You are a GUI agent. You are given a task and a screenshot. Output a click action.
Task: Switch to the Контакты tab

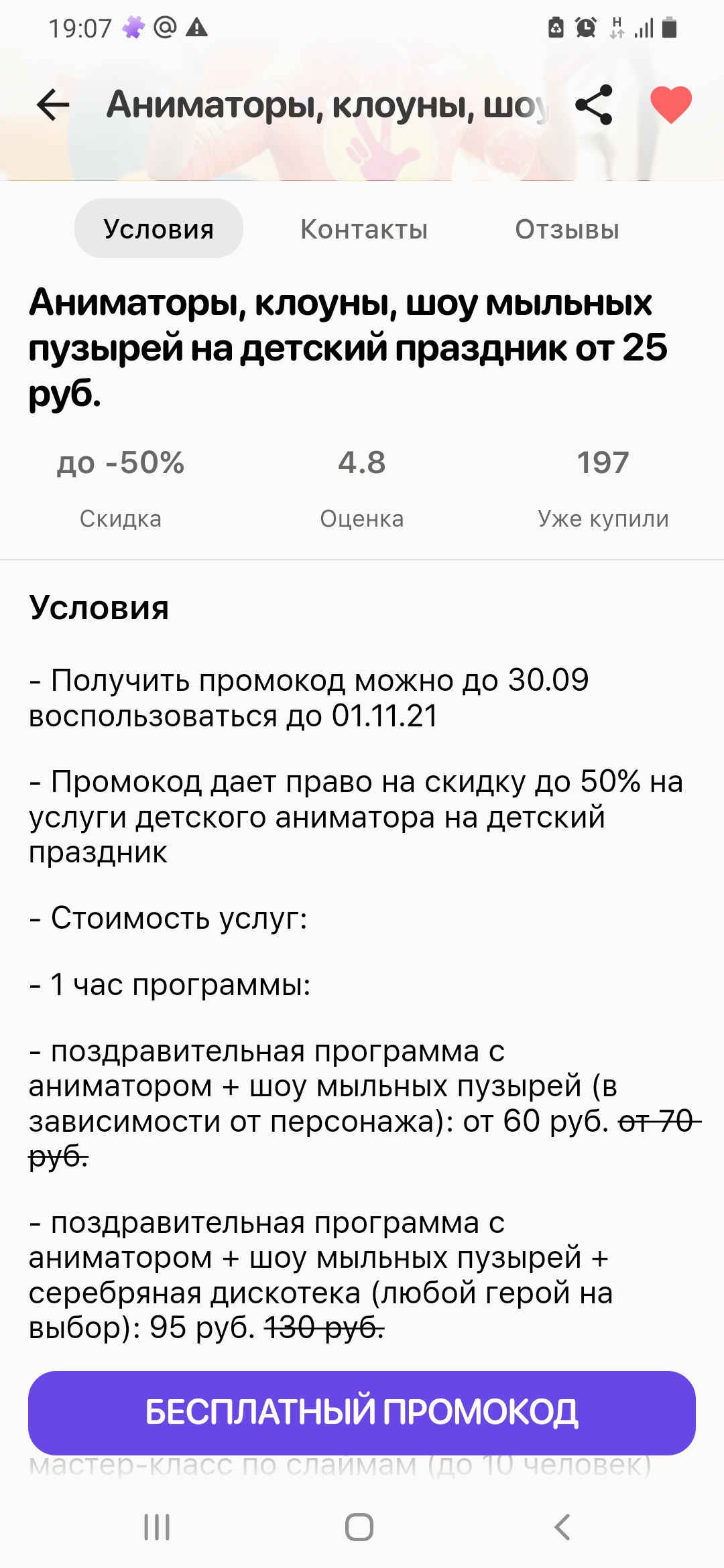point(364,229)
